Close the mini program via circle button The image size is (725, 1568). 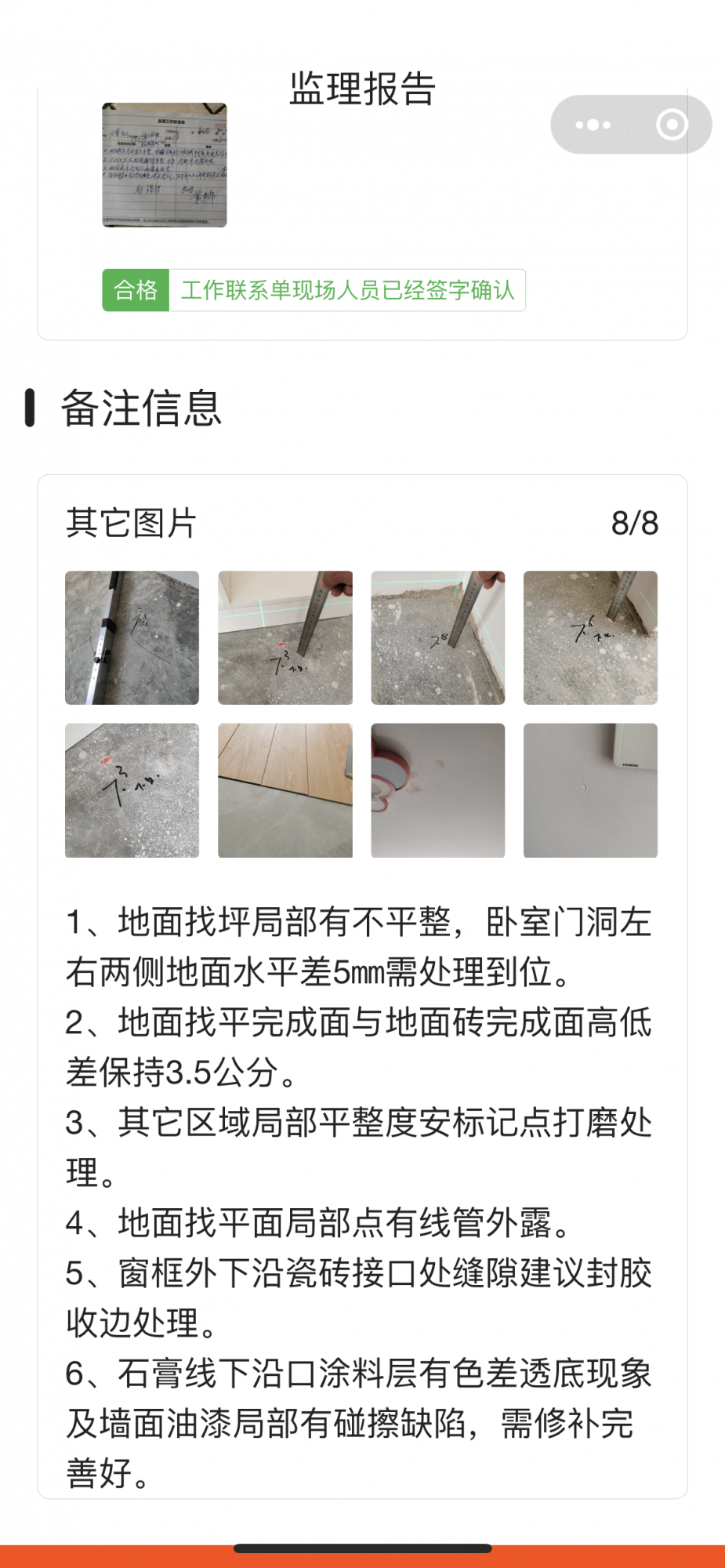(672, 125)
